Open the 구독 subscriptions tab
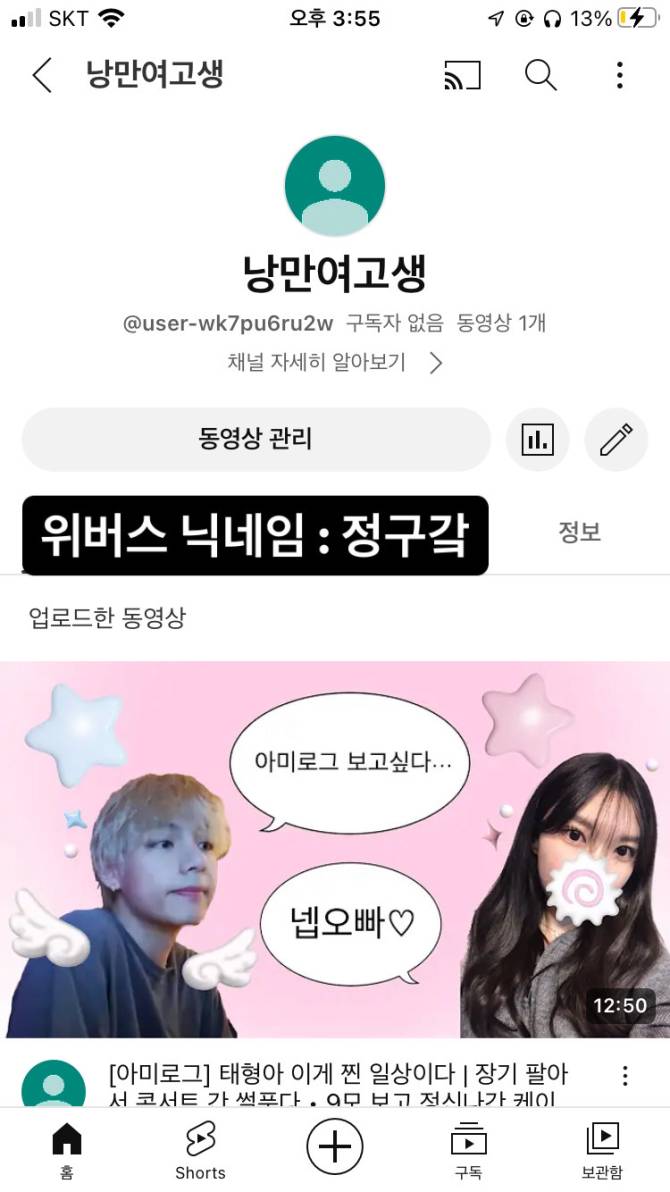 [x=468, y=1148]
